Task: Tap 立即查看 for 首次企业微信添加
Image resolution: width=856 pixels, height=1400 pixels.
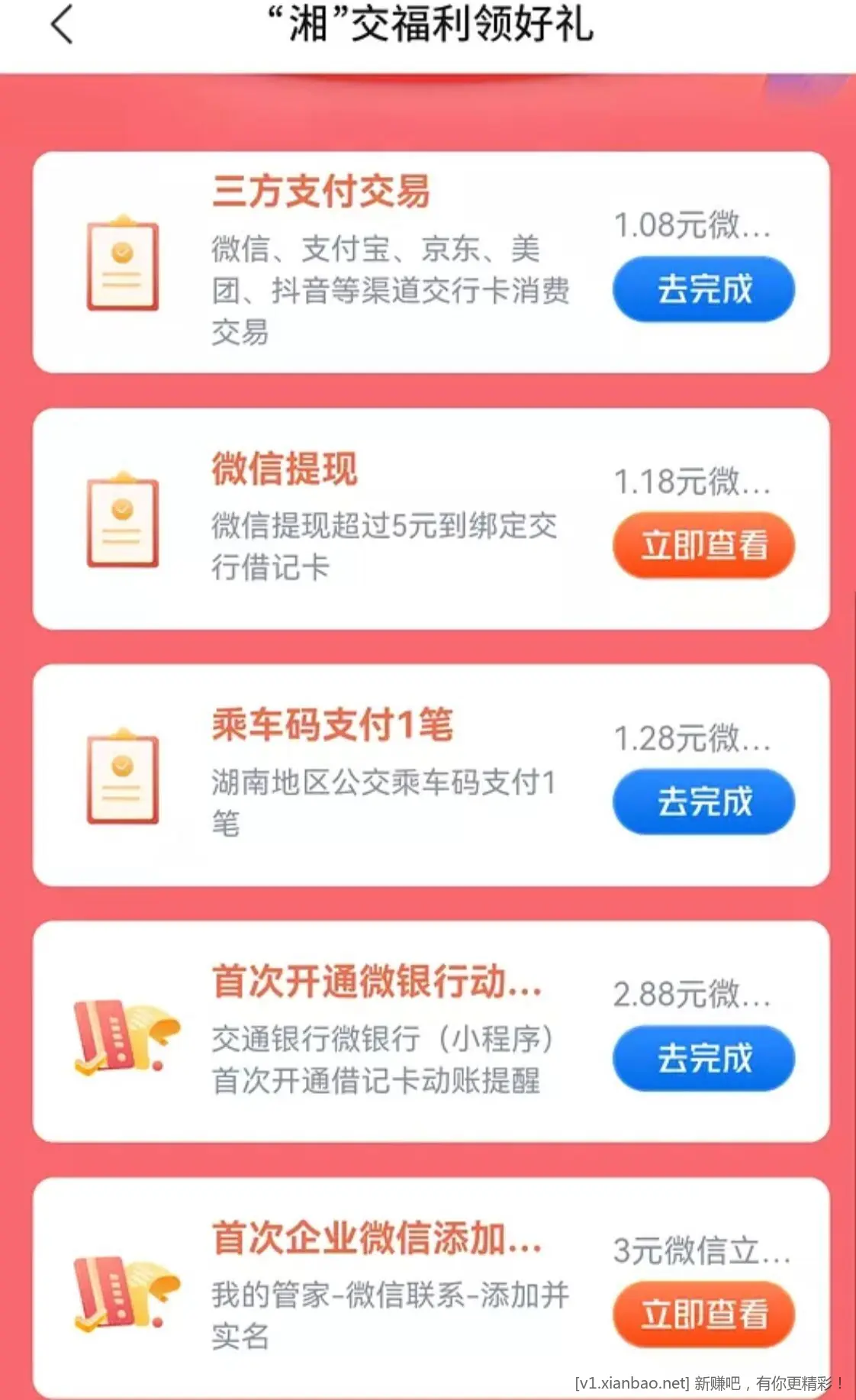Action: [703, 1314]
